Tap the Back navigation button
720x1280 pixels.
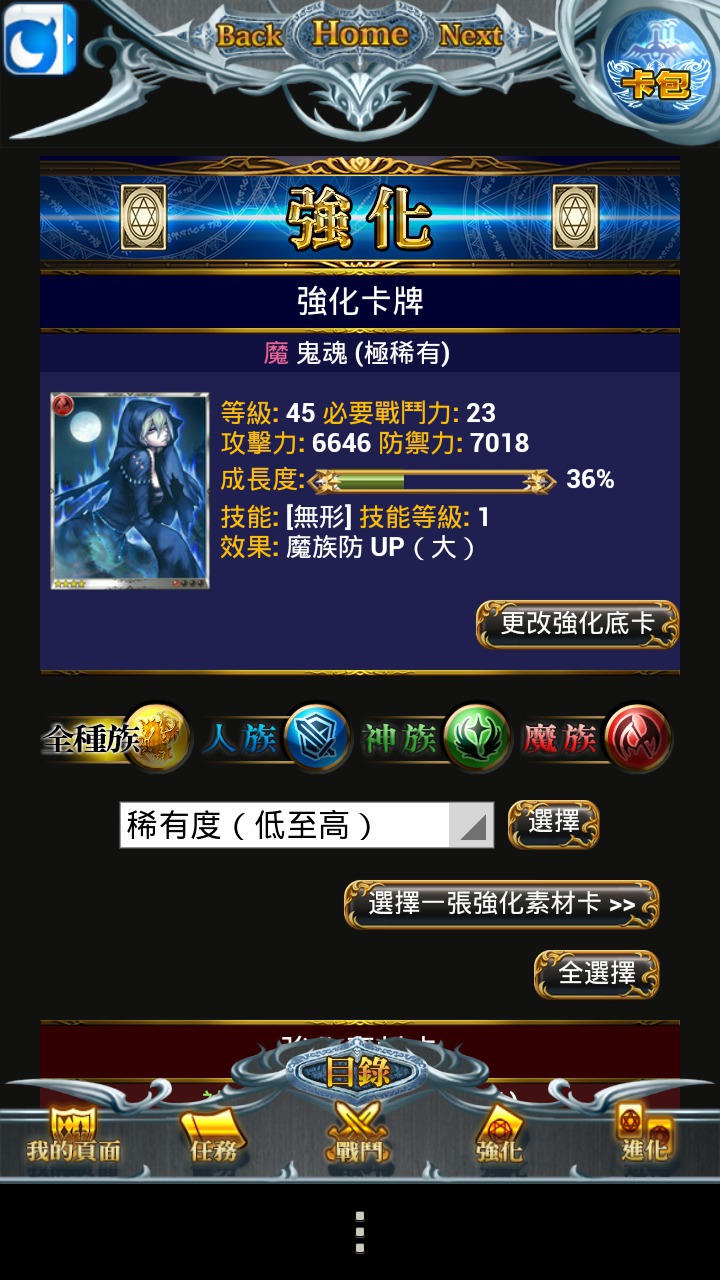click(x=249, y=36)
